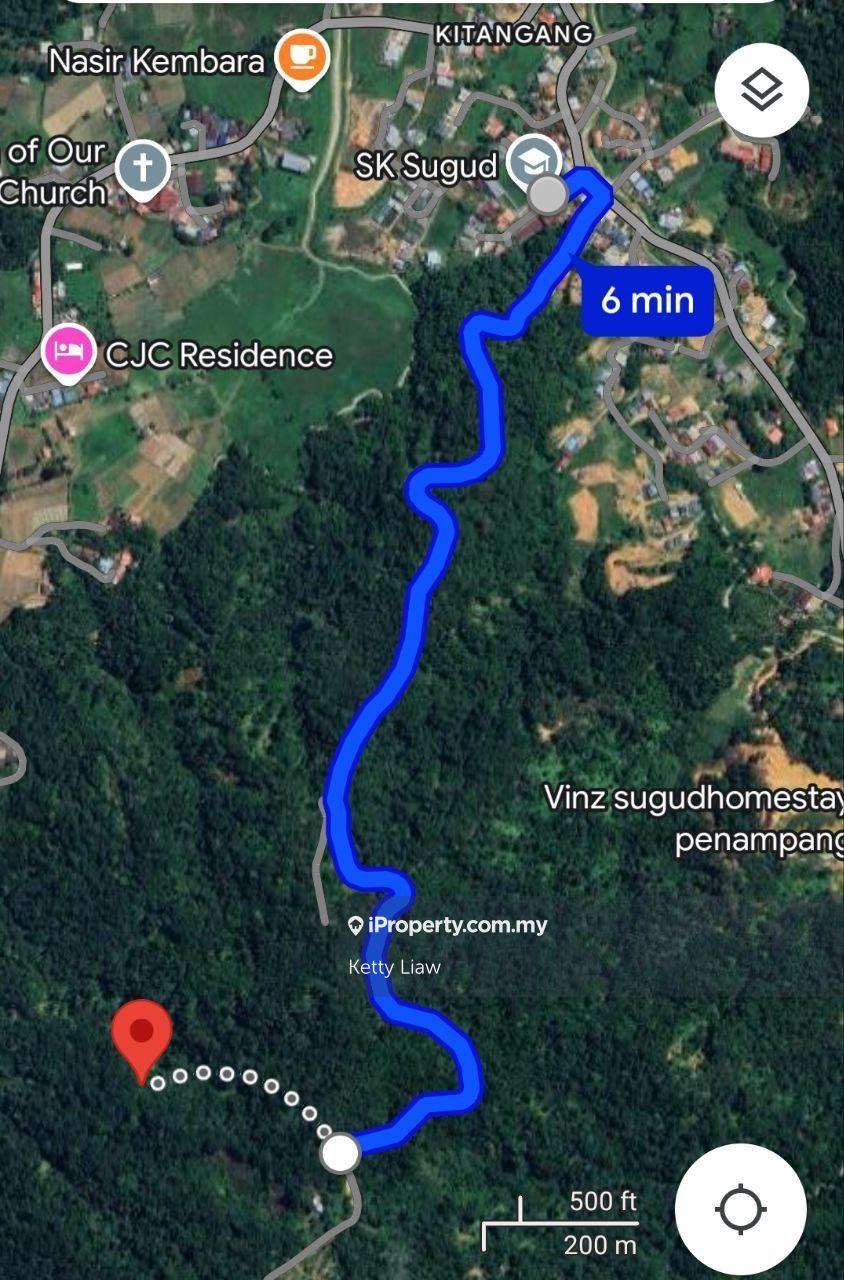Select the SK Sugud school marker
The width and height of the screenshot is (844, 1280).
coord(533,160)
